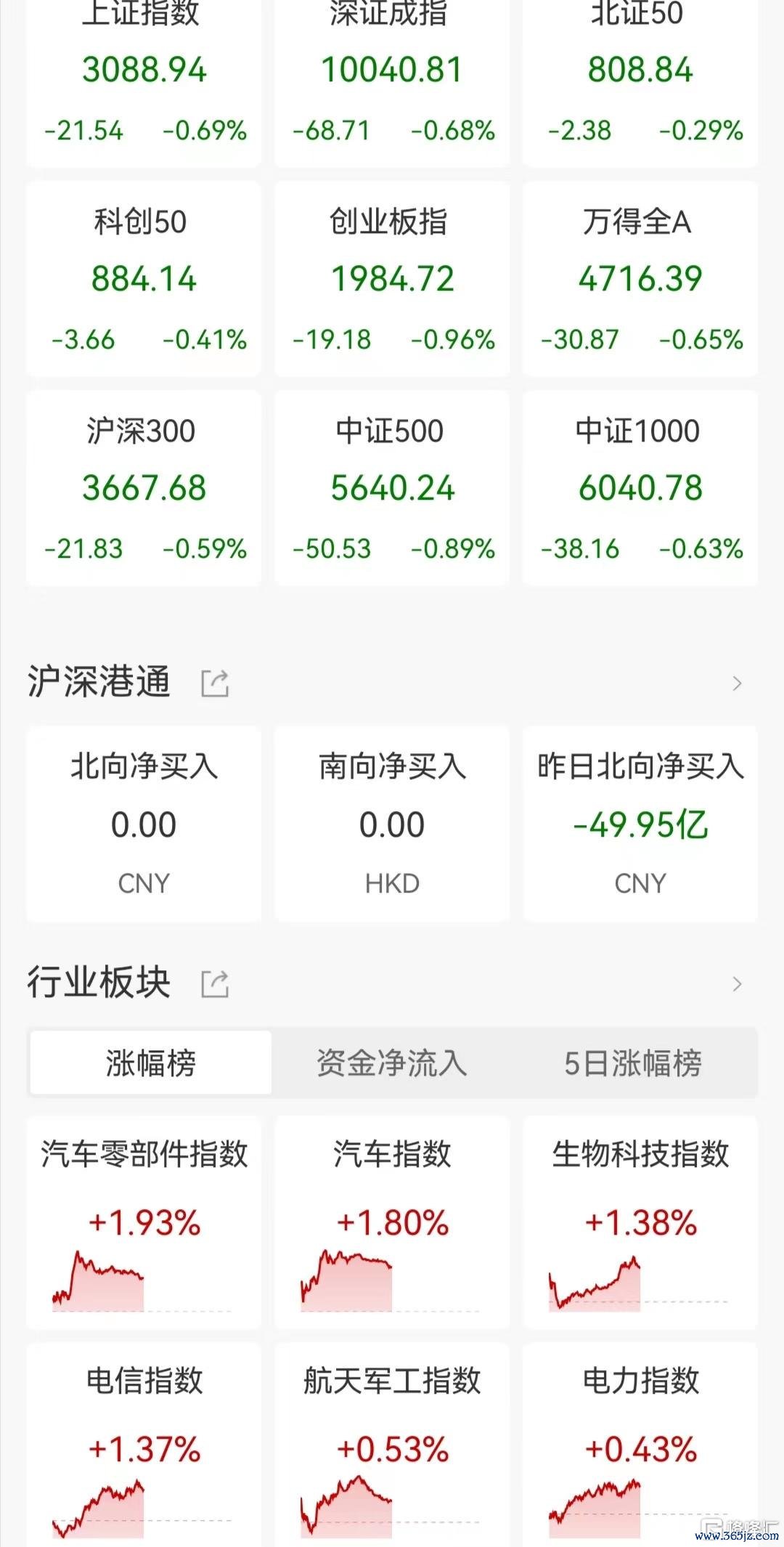Share the 沪深港通 section
This screenshot has width=784, height=1547.
(215, 683)
